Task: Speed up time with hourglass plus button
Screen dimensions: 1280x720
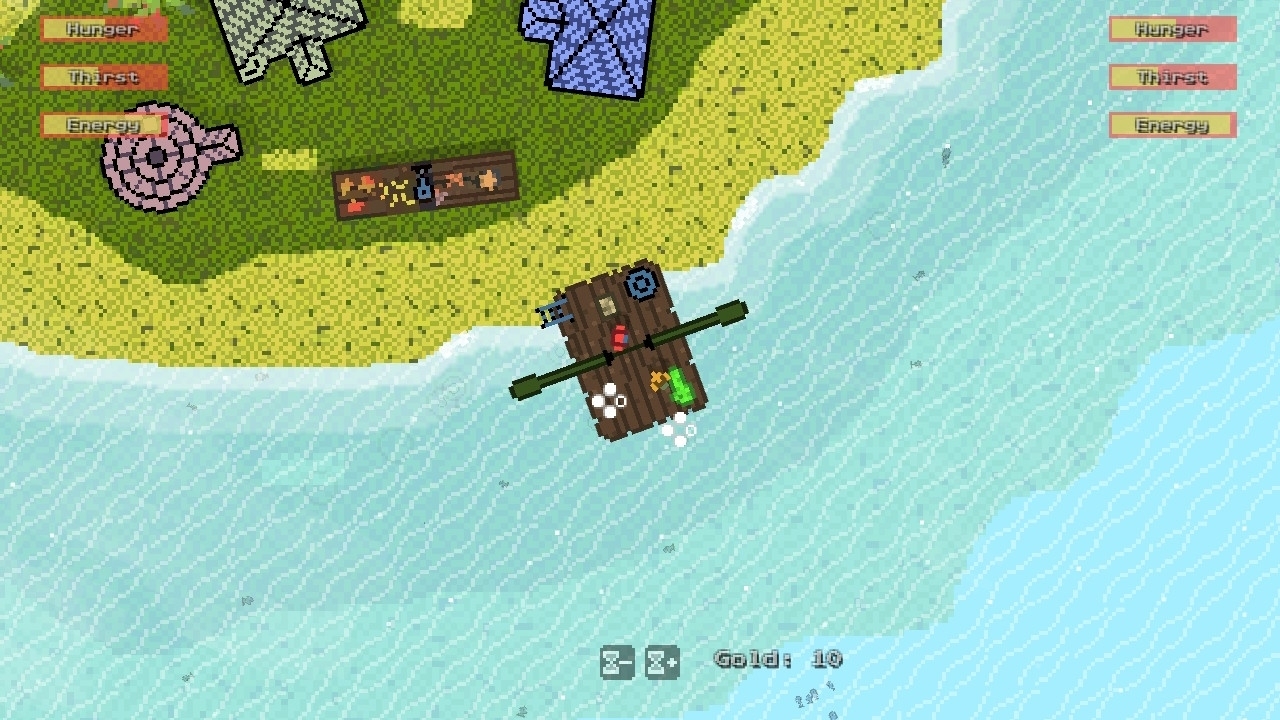Action: pyautogui.click(x=663, y=662)
